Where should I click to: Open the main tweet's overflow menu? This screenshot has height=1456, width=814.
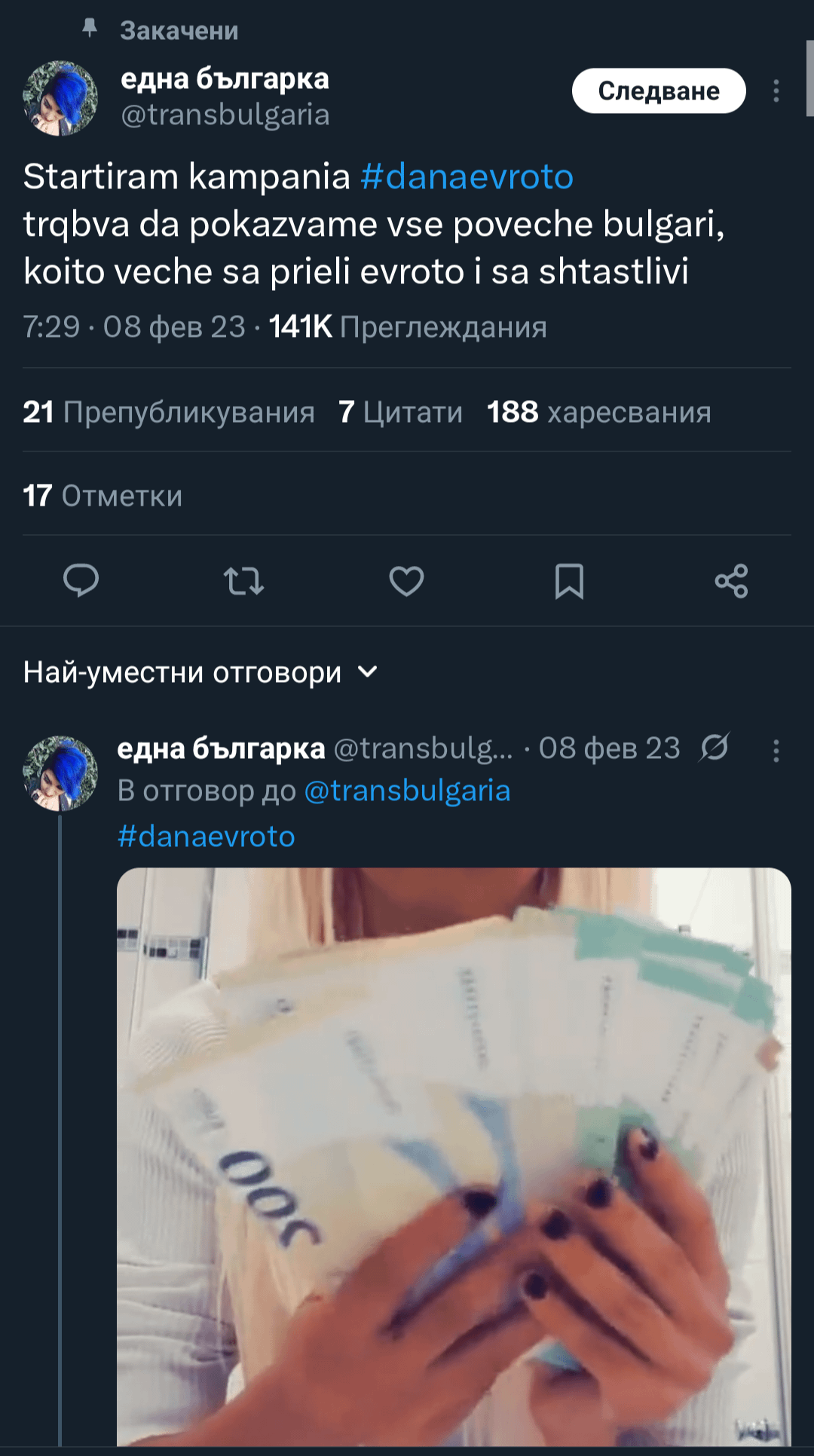(776, 91)
